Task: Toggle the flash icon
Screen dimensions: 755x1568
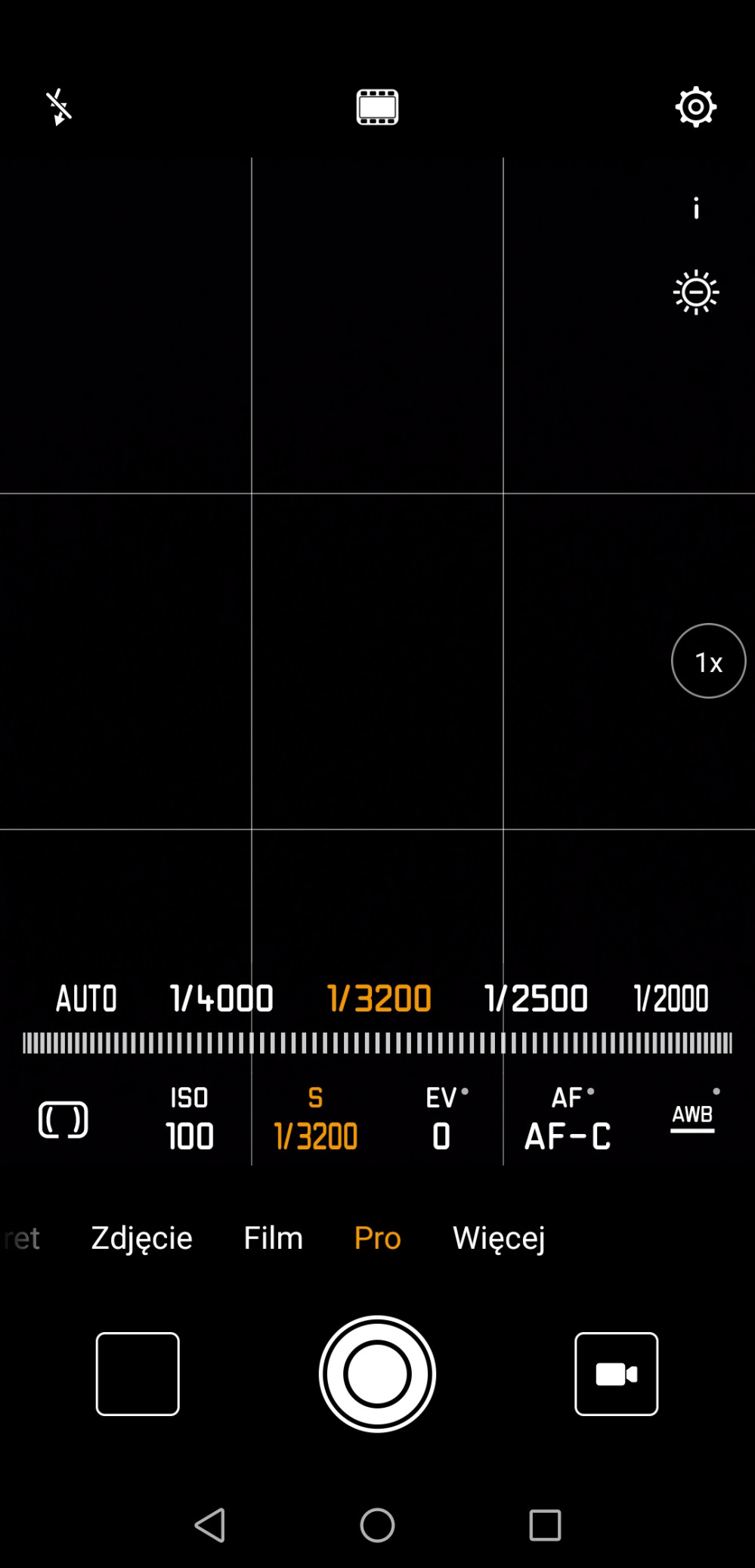Action: tap(59, 107)
